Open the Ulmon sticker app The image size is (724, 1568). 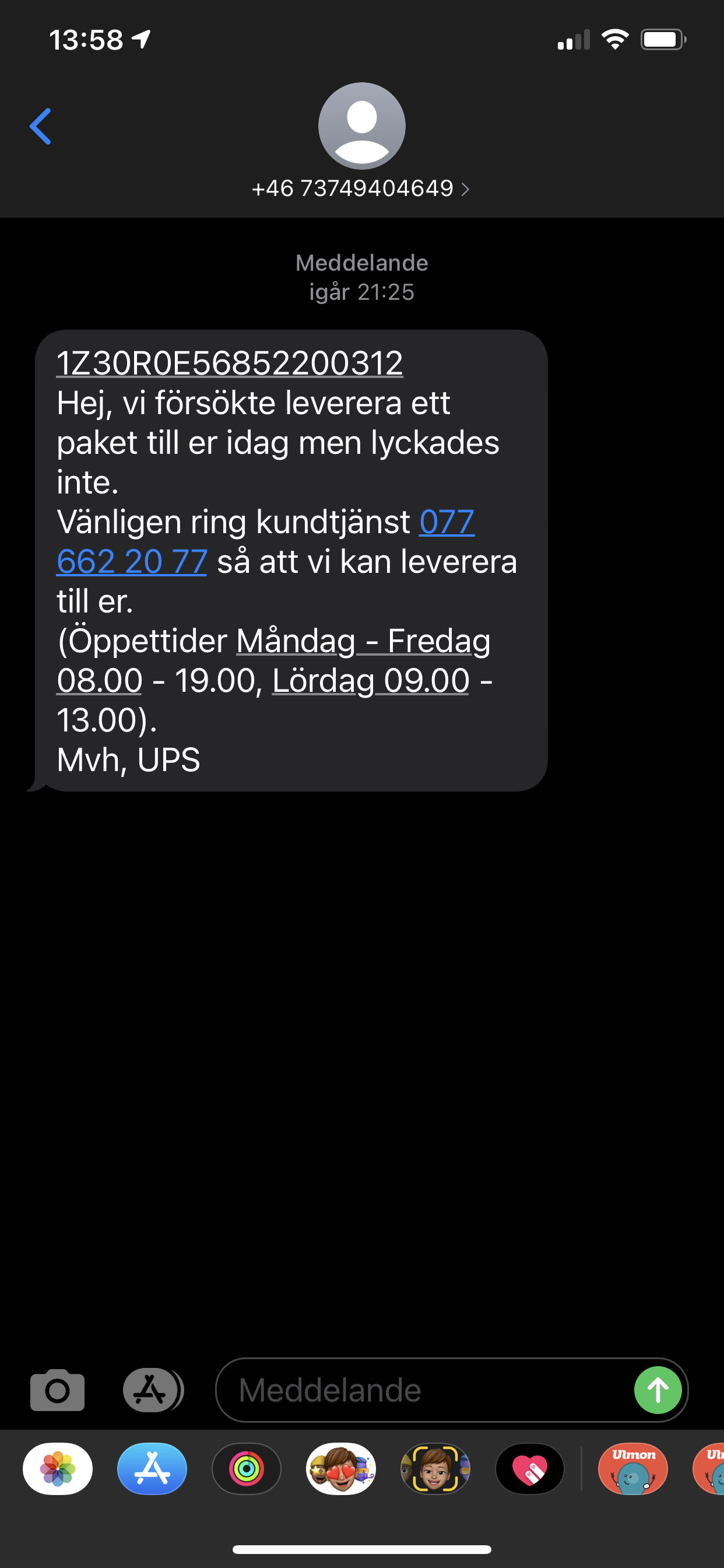click(632, 1469)
